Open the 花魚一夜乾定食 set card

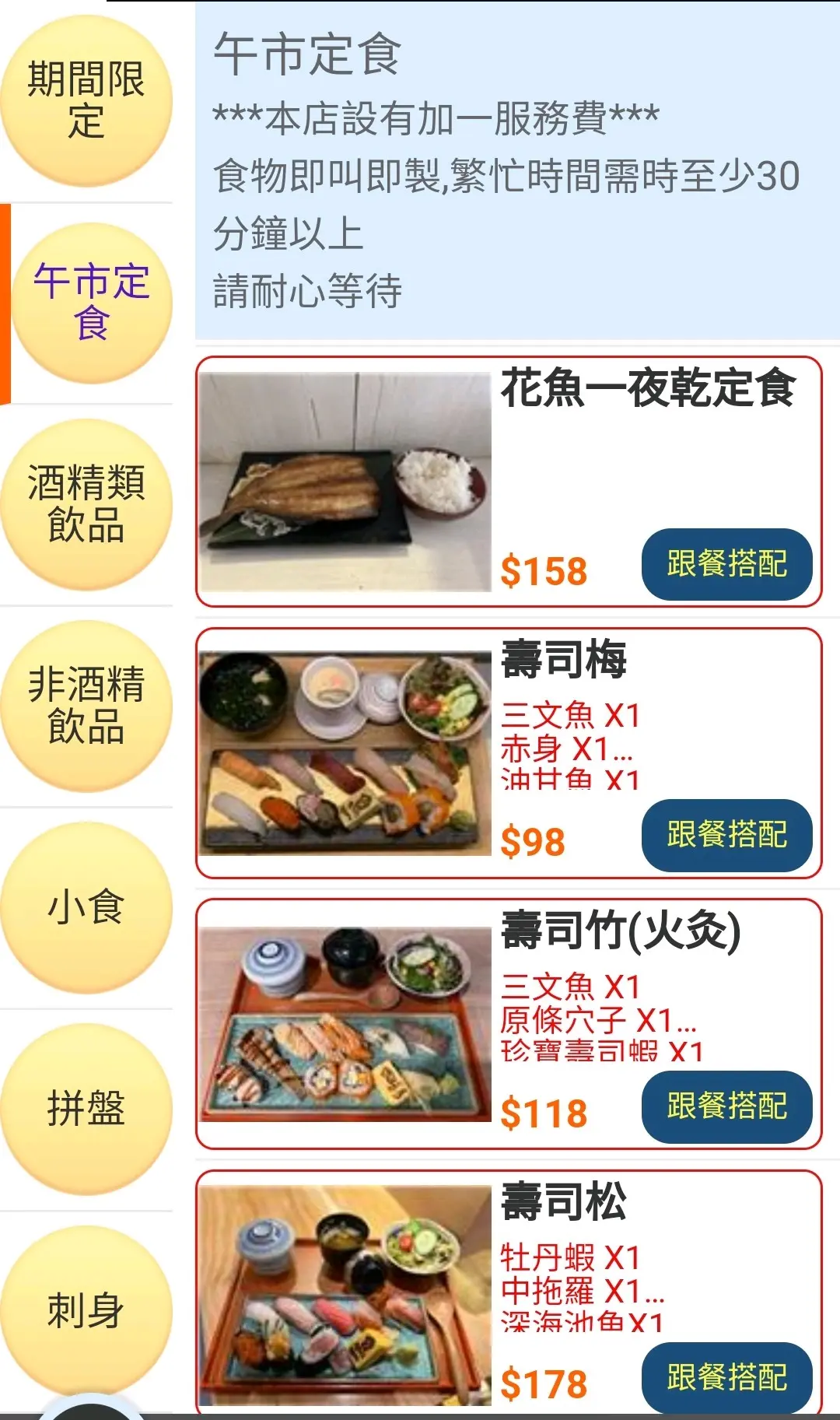345,482
